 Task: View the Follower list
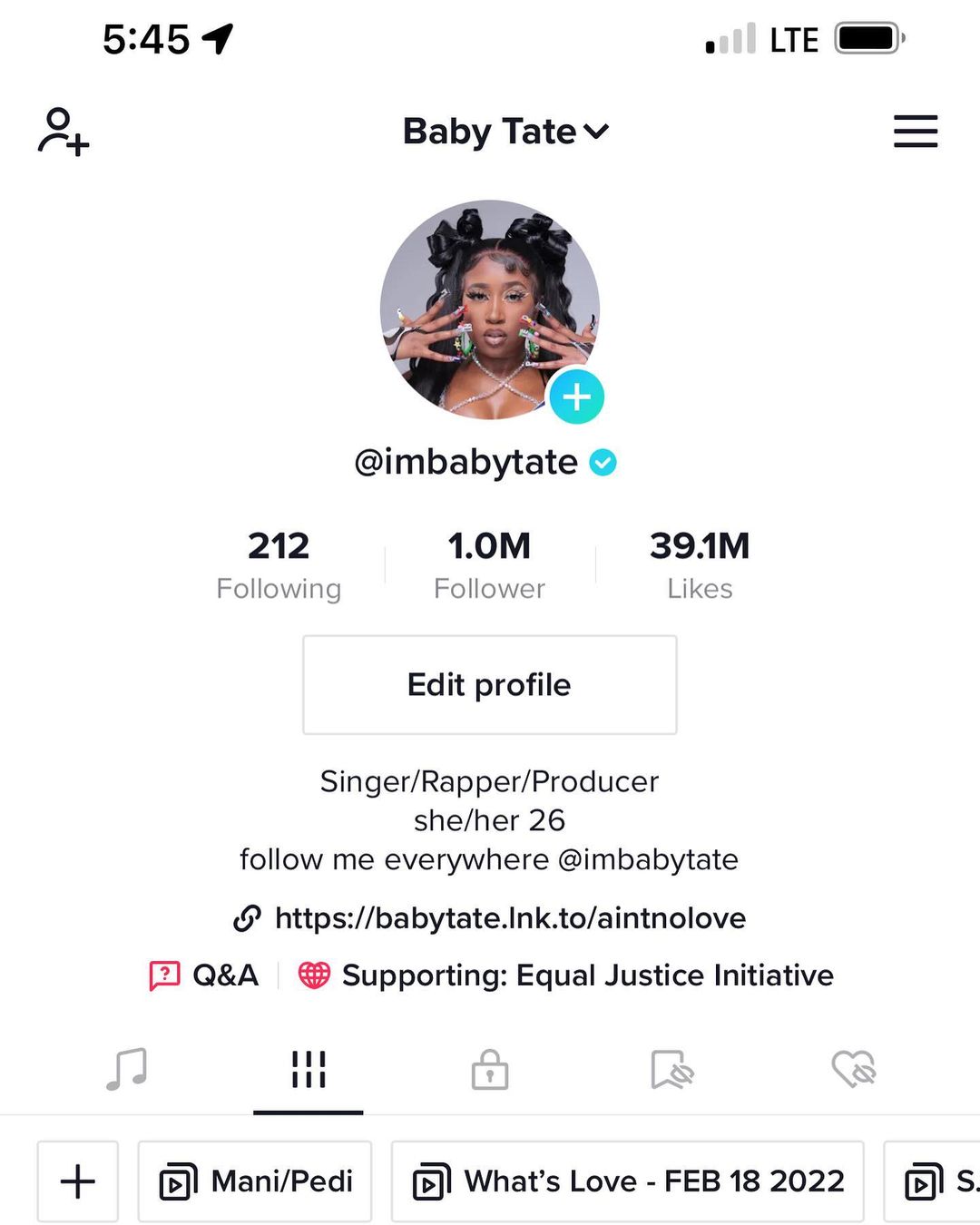pos(489,564)
